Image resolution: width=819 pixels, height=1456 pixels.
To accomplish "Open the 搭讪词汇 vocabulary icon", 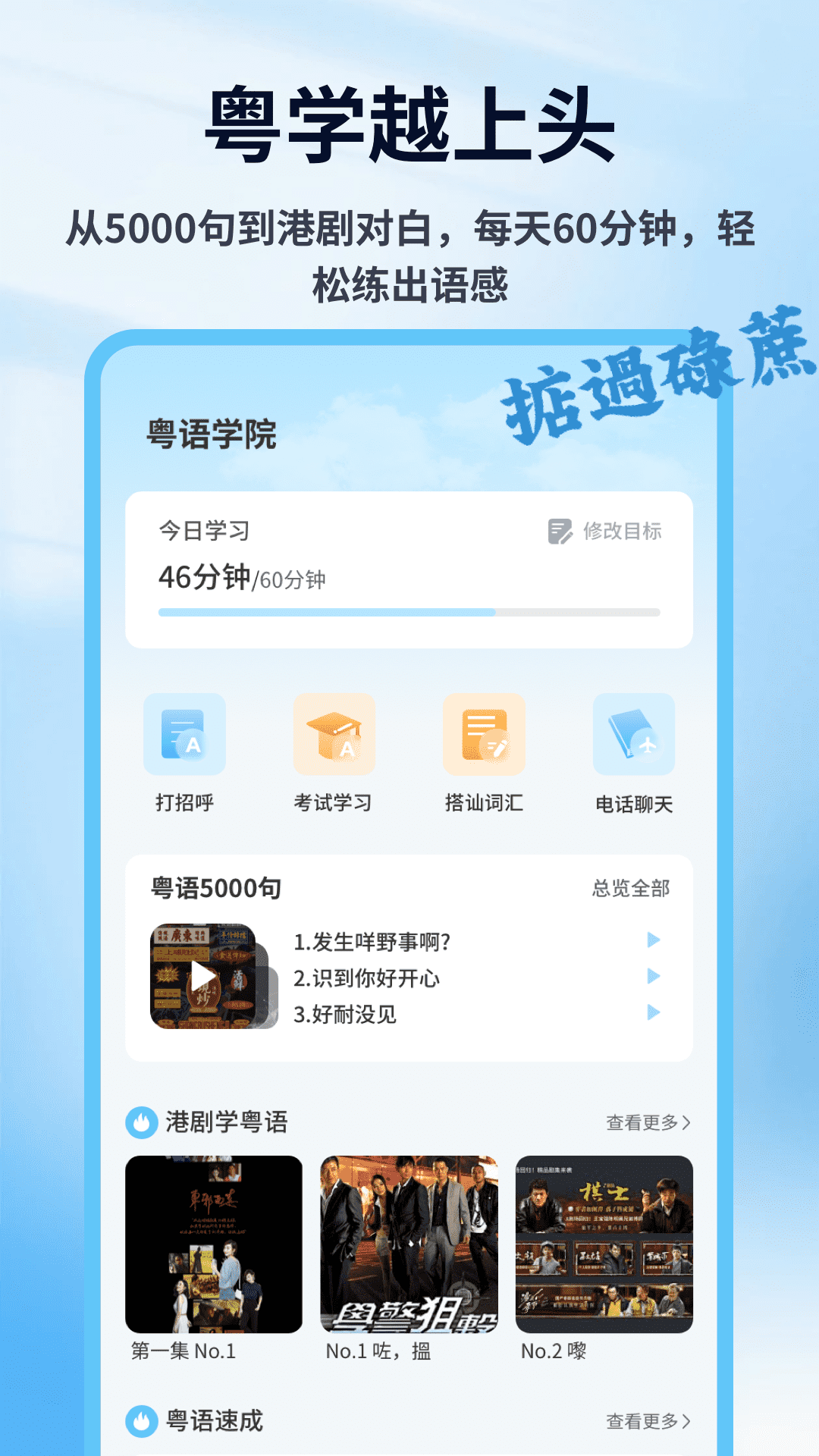I will pyautogui.click(x=483, y=734).
